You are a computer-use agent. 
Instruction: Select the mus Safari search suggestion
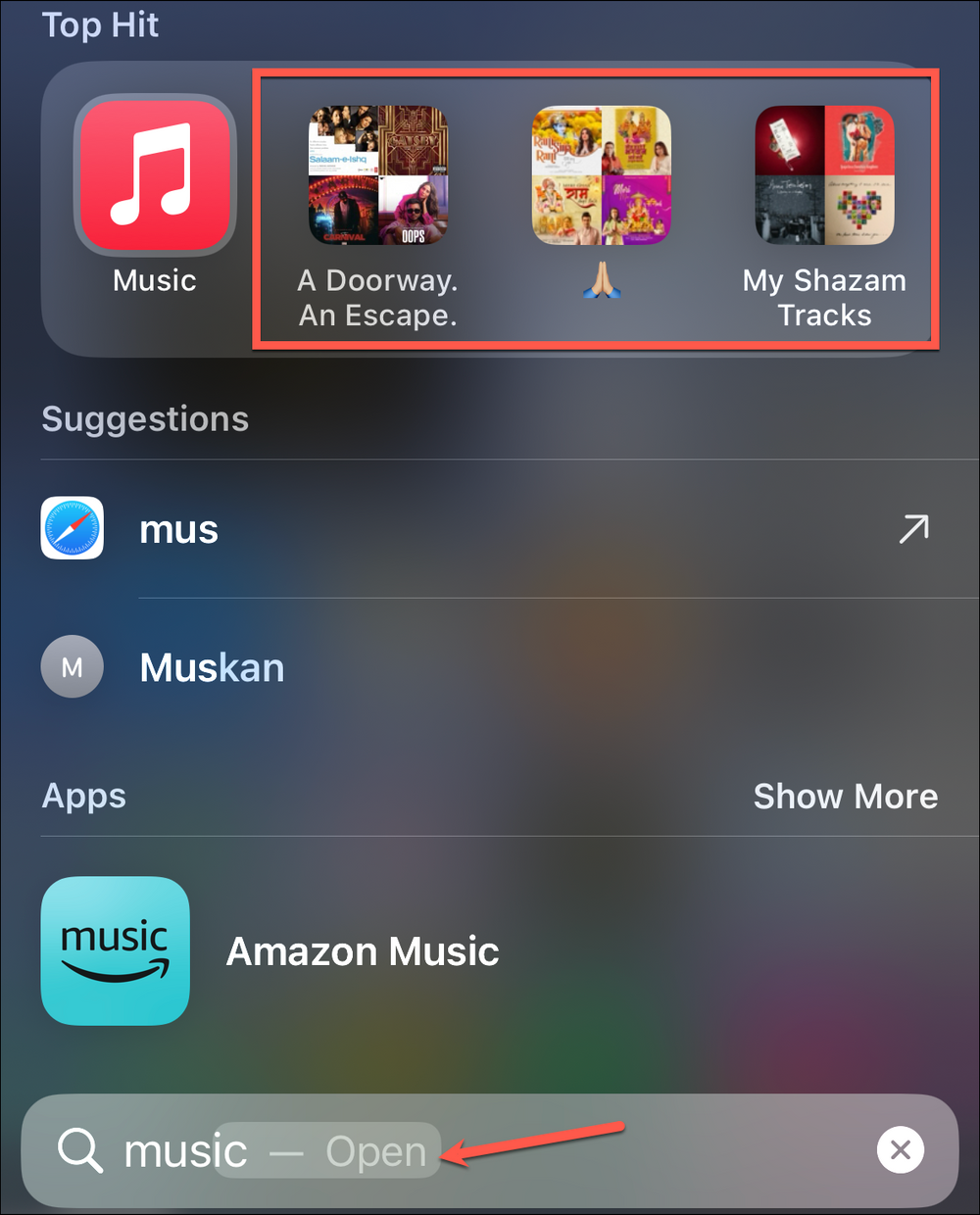(x=178, y=528)
